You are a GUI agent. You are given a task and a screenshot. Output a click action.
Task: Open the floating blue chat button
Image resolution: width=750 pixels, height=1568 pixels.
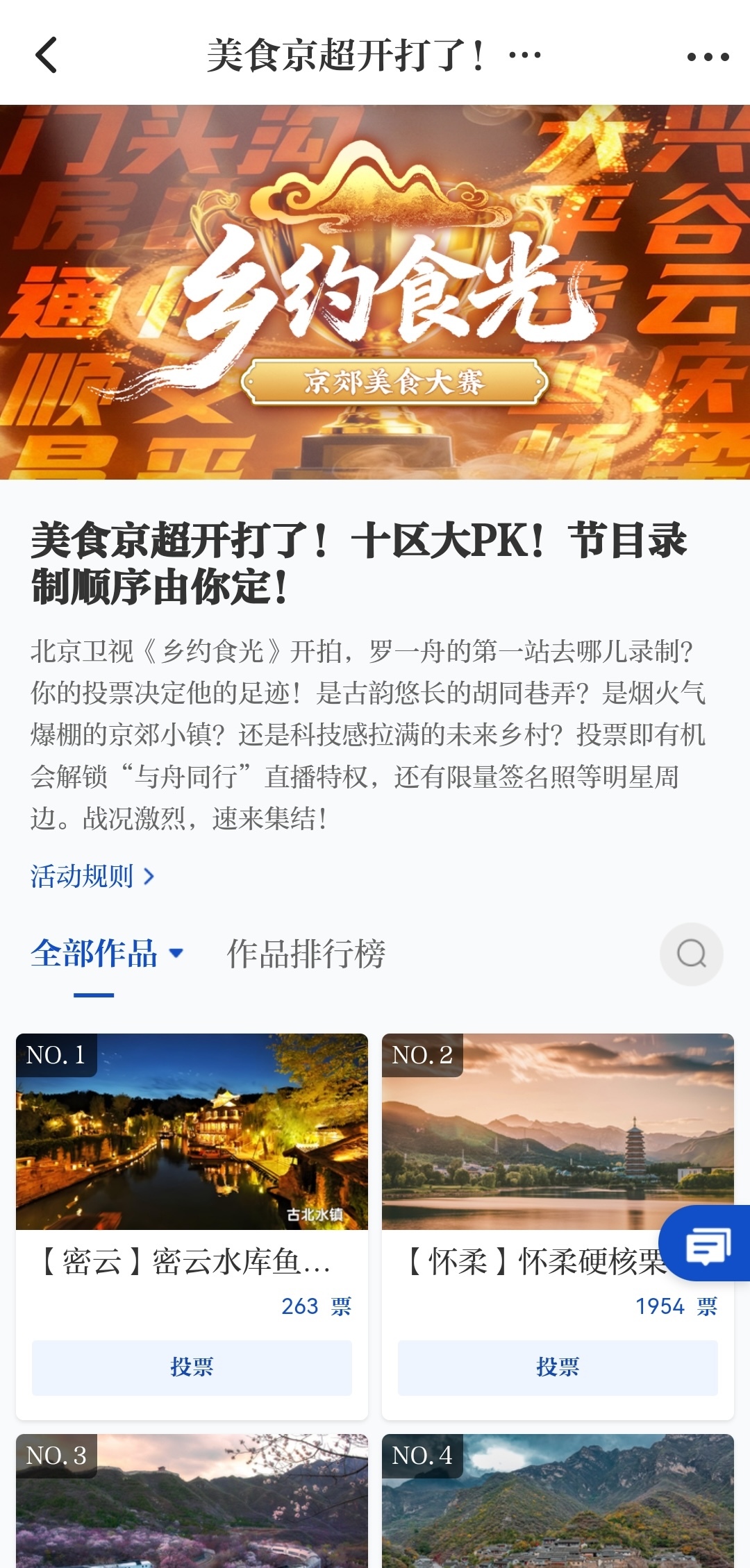tap(707, 1243)
